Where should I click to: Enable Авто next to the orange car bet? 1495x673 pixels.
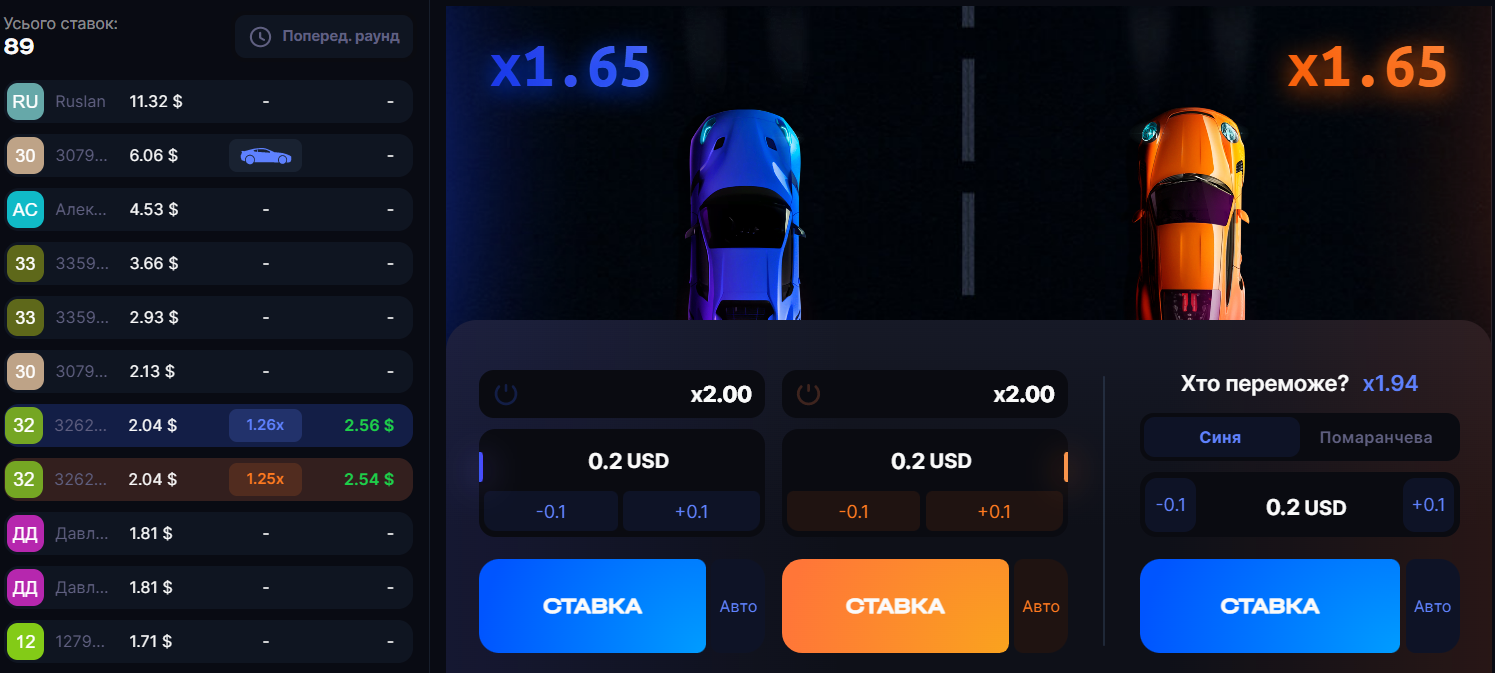point(1041,606)
